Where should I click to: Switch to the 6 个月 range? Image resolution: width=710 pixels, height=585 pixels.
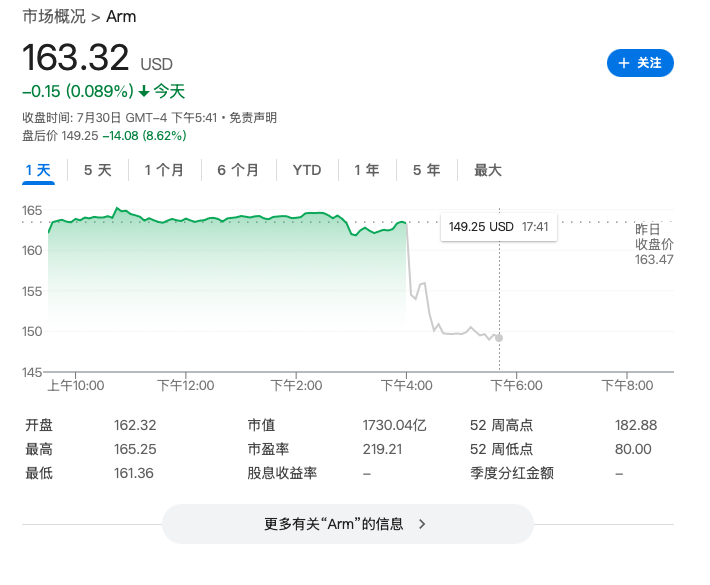click(238, 170)
